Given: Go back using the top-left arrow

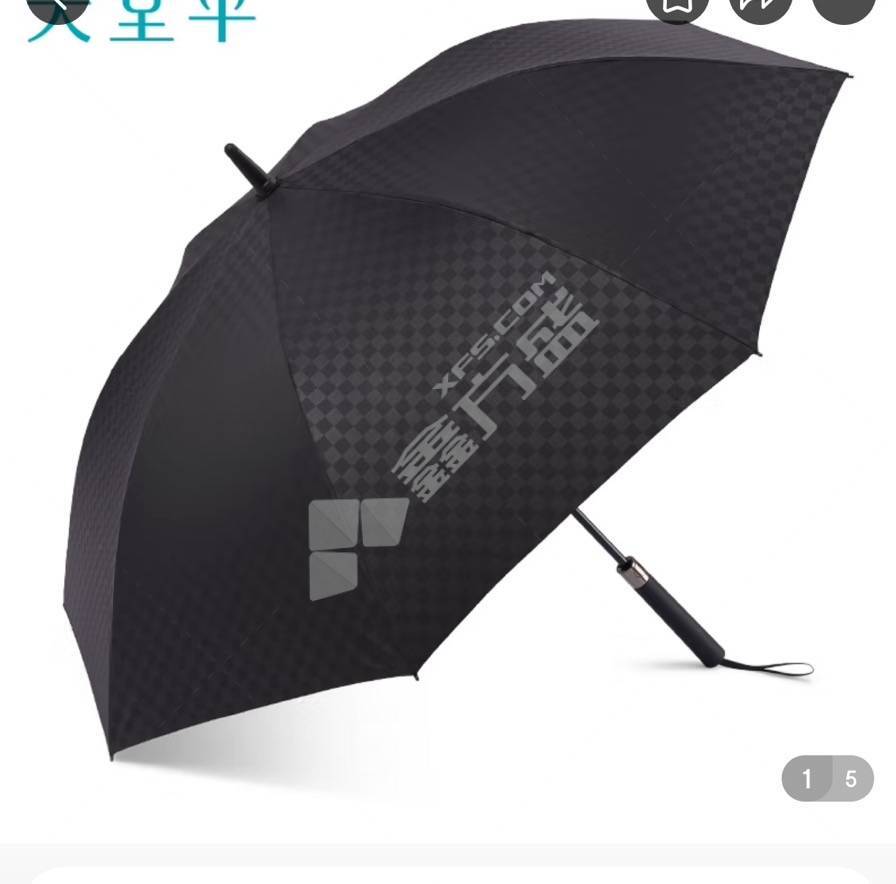Looking at the screenshot, I should 56,5.
